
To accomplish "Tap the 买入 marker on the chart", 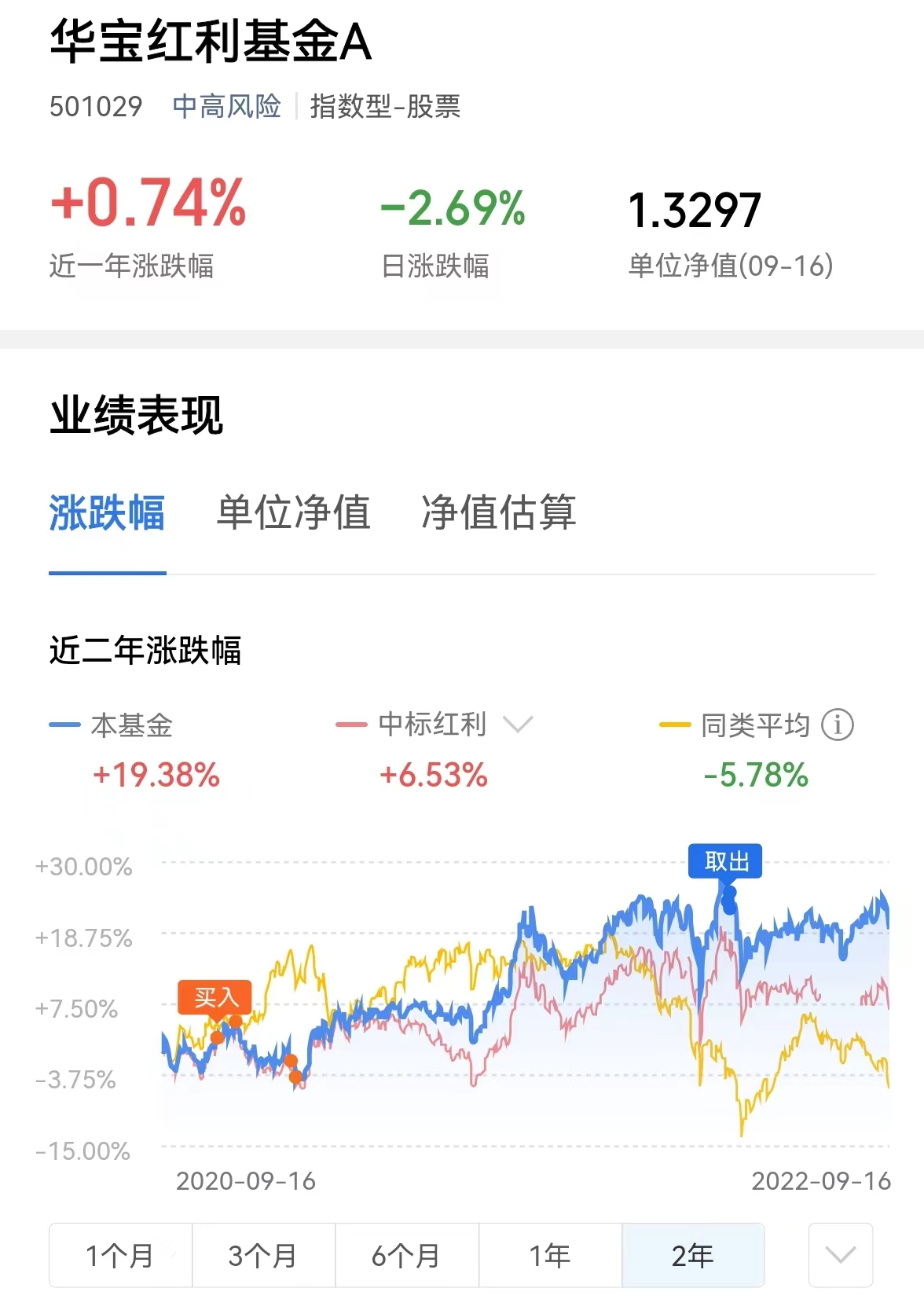I will [x=214, y=998].
